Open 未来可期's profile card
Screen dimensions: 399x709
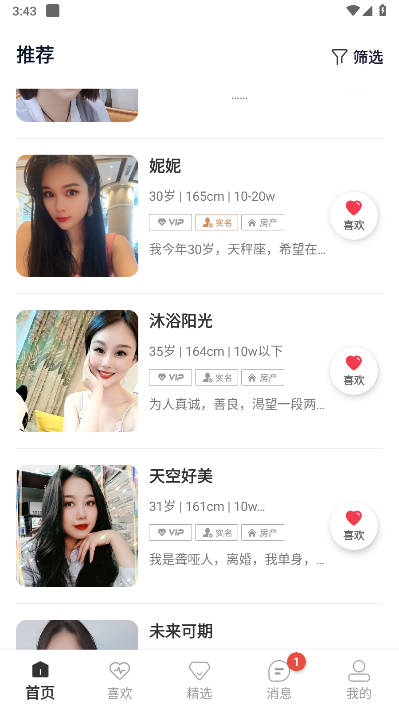tap(200, 629)
